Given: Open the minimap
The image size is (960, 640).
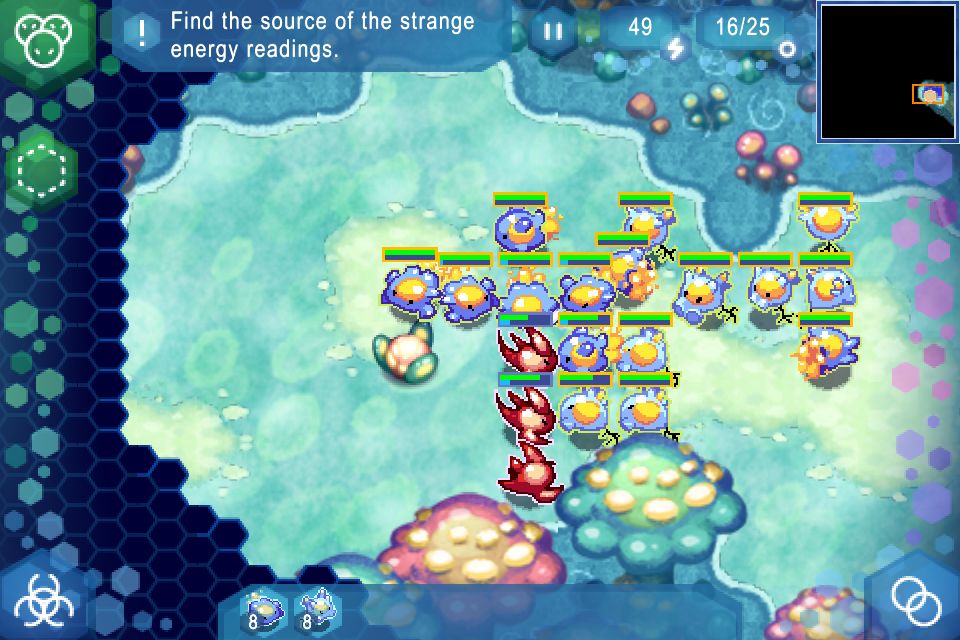Looking at the screenshot, I should 888,72.
